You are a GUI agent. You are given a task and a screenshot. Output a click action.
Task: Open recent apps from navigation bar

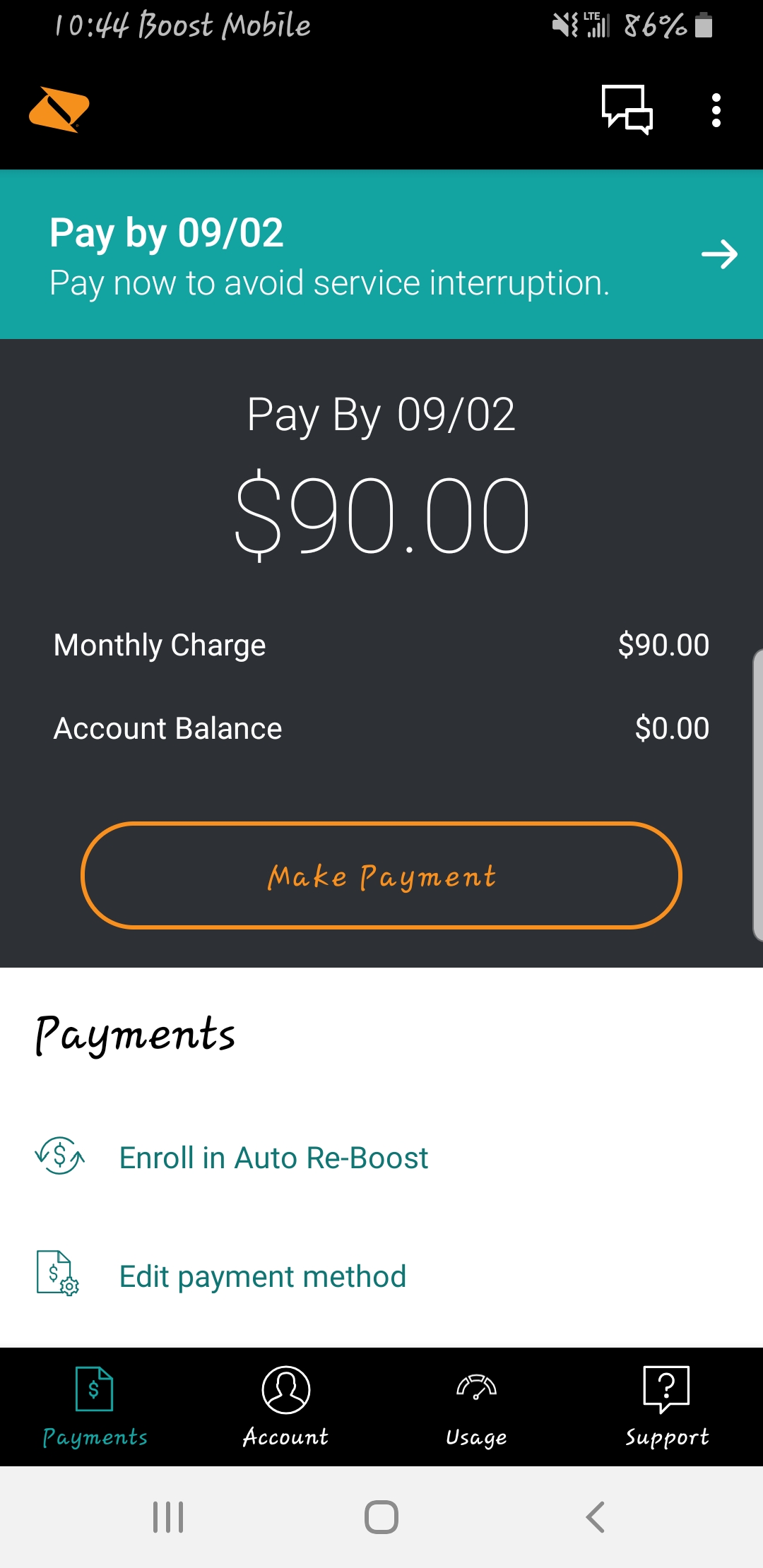168,1516
